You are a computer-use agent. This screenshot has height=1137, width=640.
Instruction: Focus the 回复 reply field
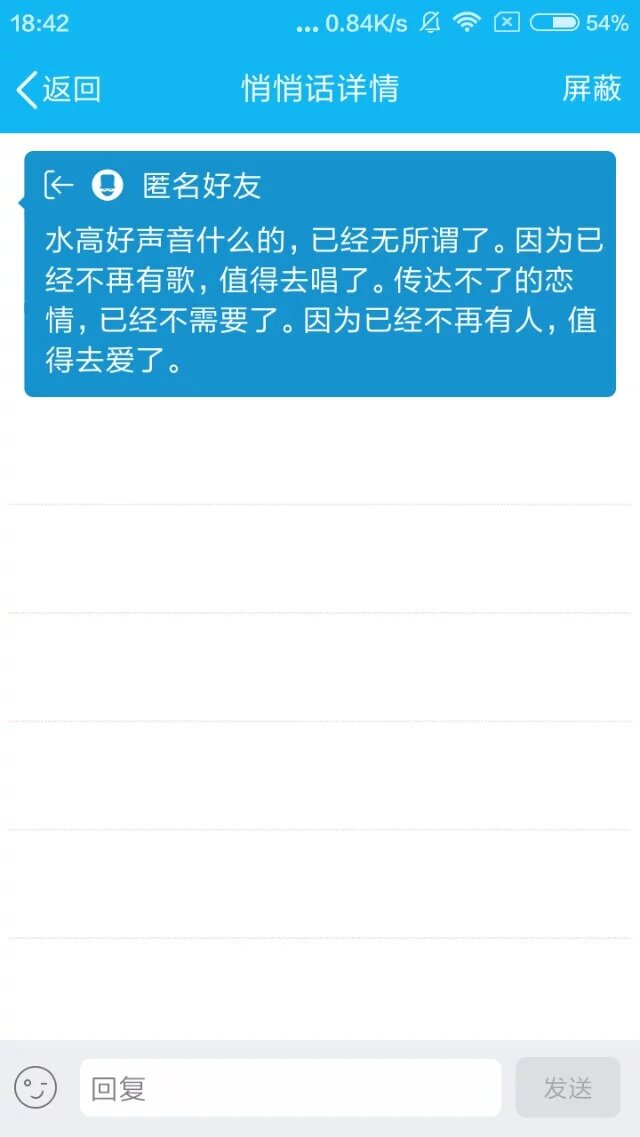click(290, 1087)
